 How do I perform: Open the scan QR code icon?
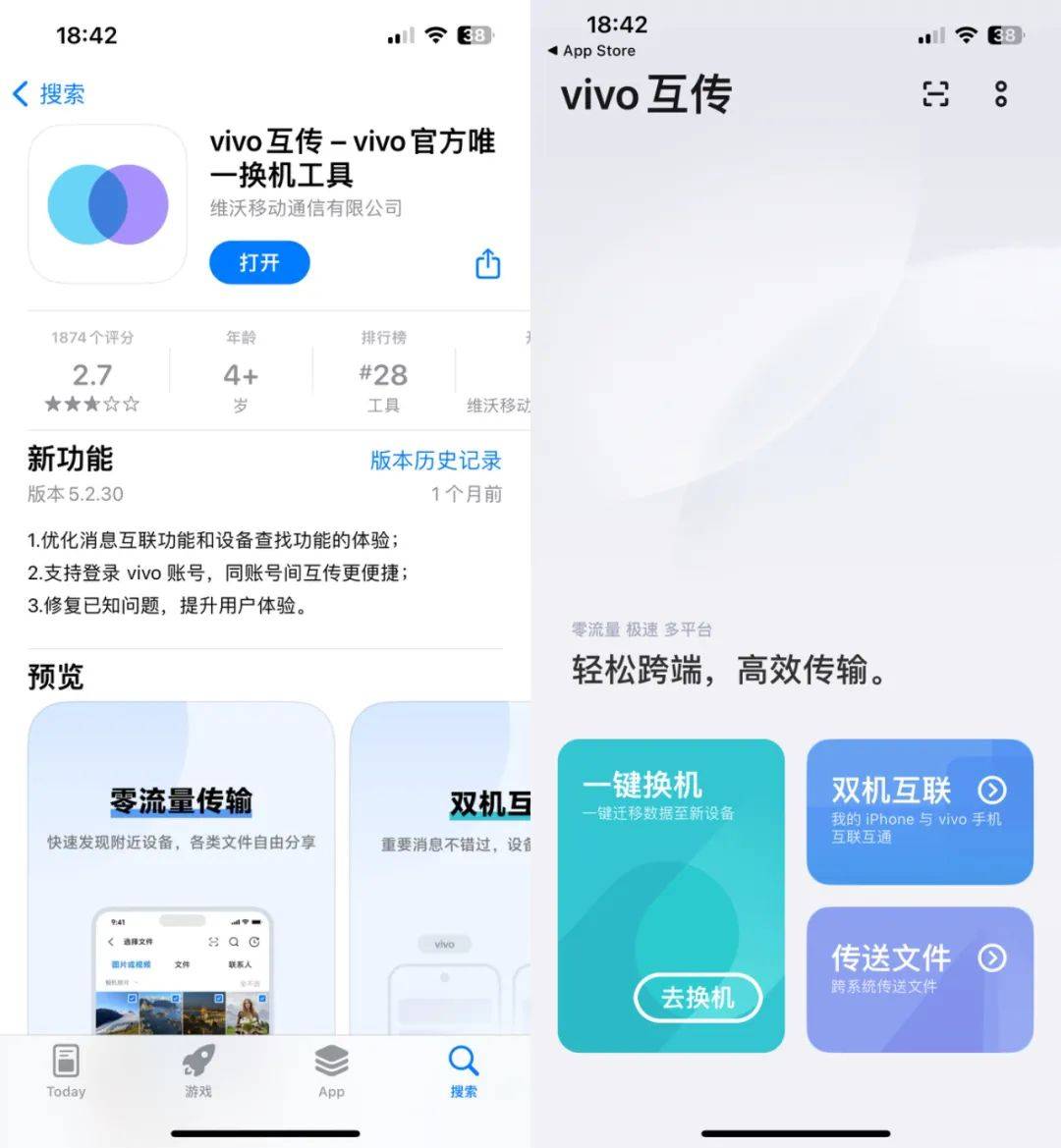click(x=936, y=94)
